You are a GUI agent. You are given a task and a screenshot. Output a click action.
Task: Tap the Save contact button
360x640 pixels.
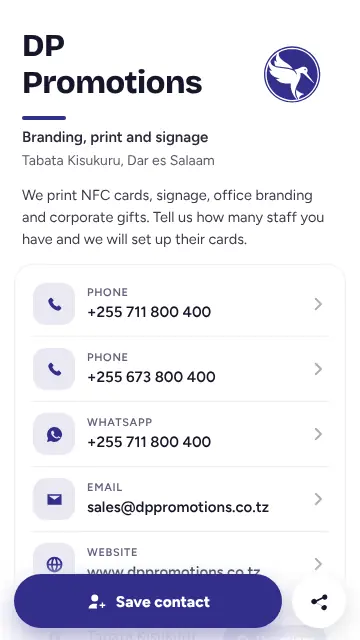tap(148, 601)
